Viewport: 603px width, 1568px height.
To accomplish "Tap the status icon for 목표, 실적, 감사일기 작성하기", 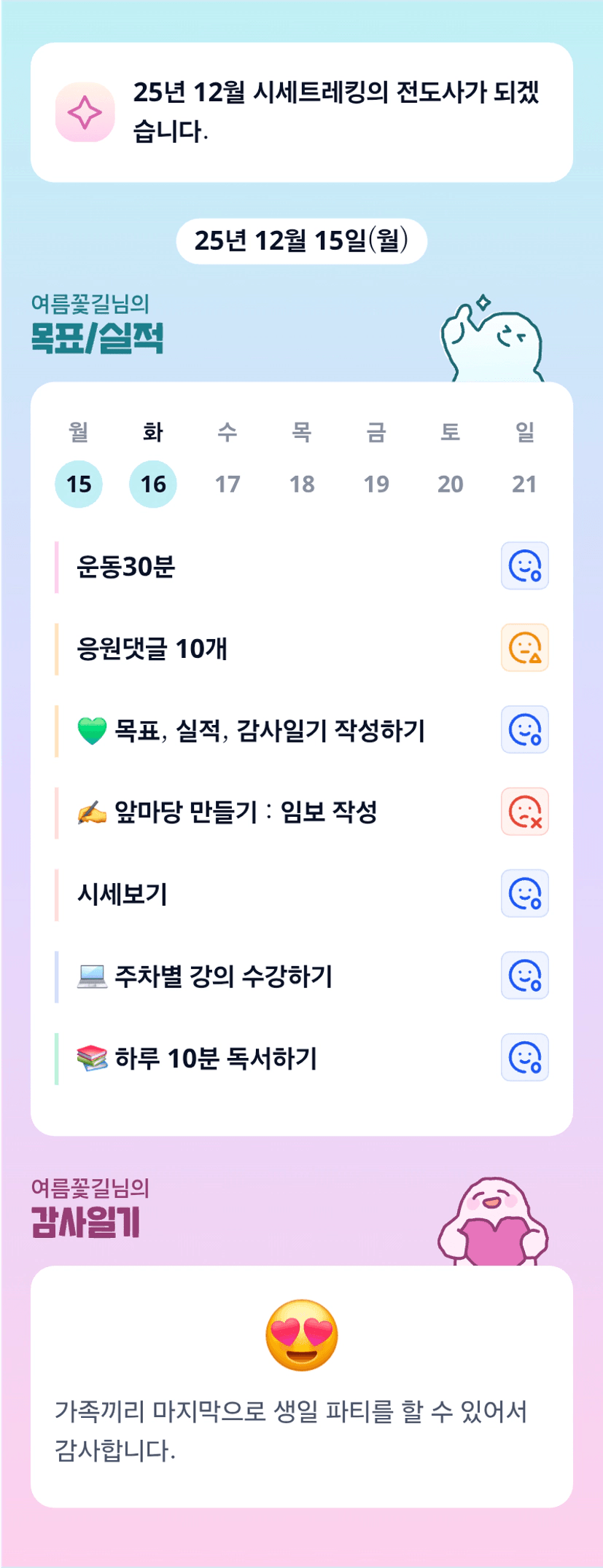I will [524, 729].
